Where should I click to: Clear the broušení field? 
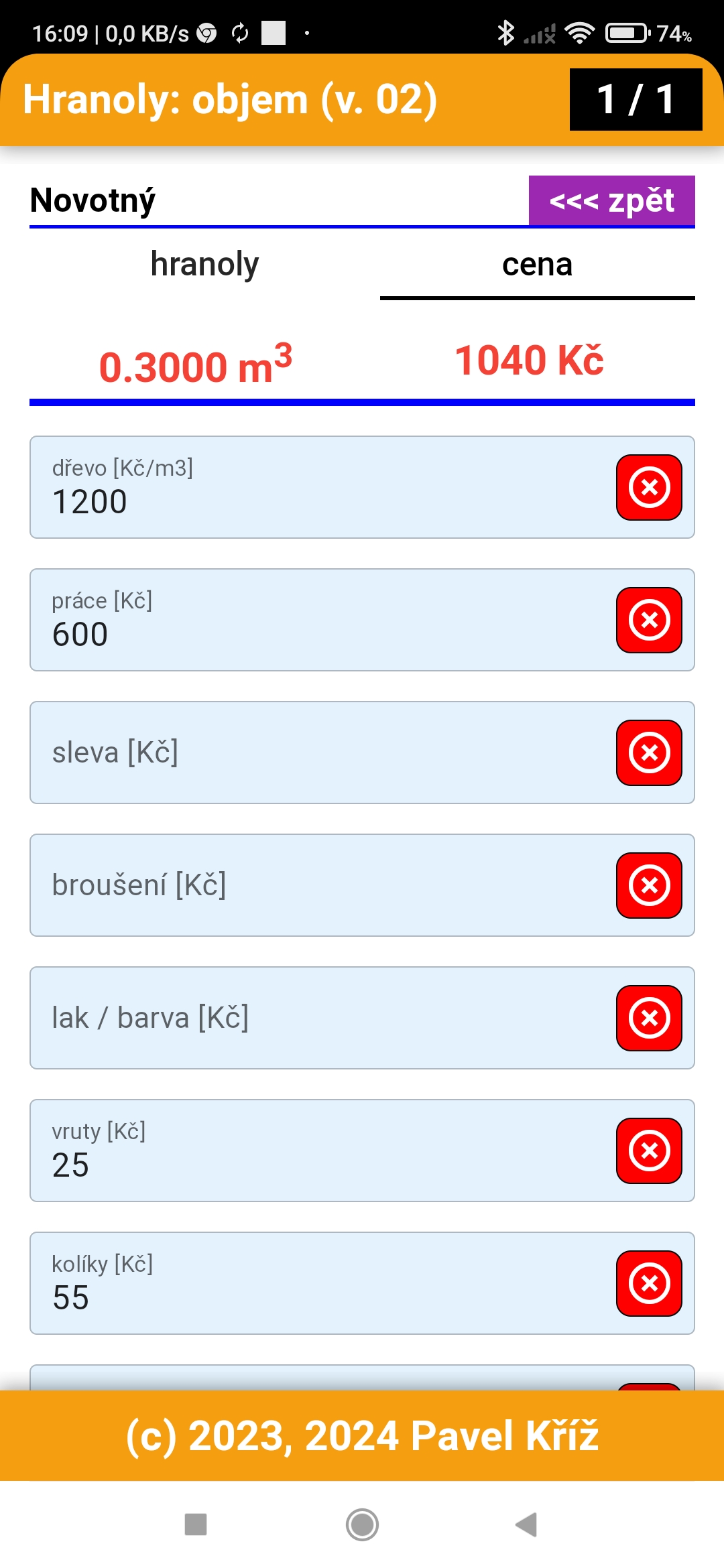click(x=649, y=885)
